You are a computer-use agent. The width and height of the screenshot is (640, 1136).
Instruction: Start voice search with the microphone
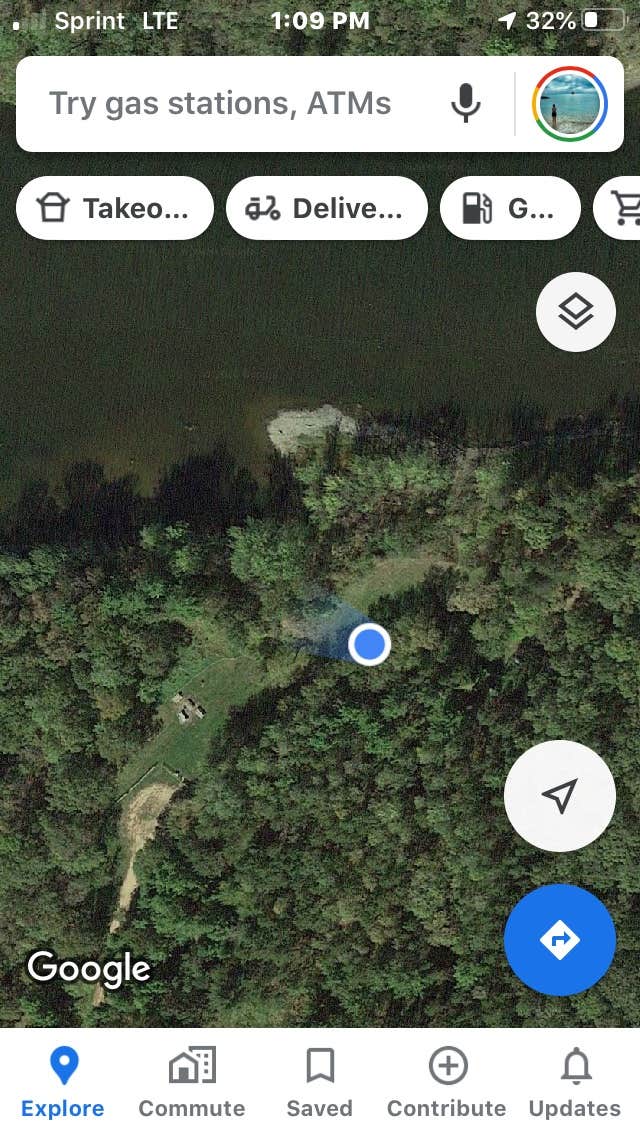click(x=465, y=104)
